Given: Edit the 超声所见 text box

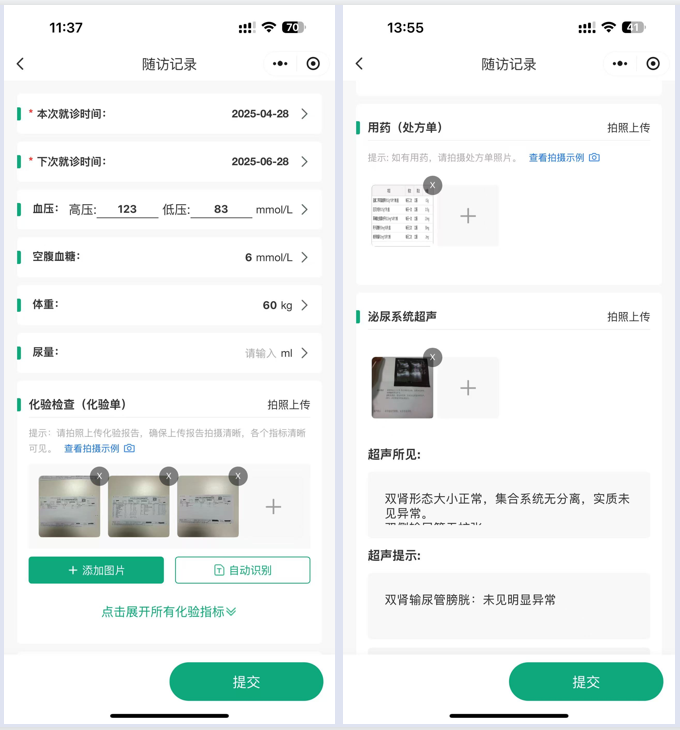Looking at the screenshot, I should tap(508, 505).
